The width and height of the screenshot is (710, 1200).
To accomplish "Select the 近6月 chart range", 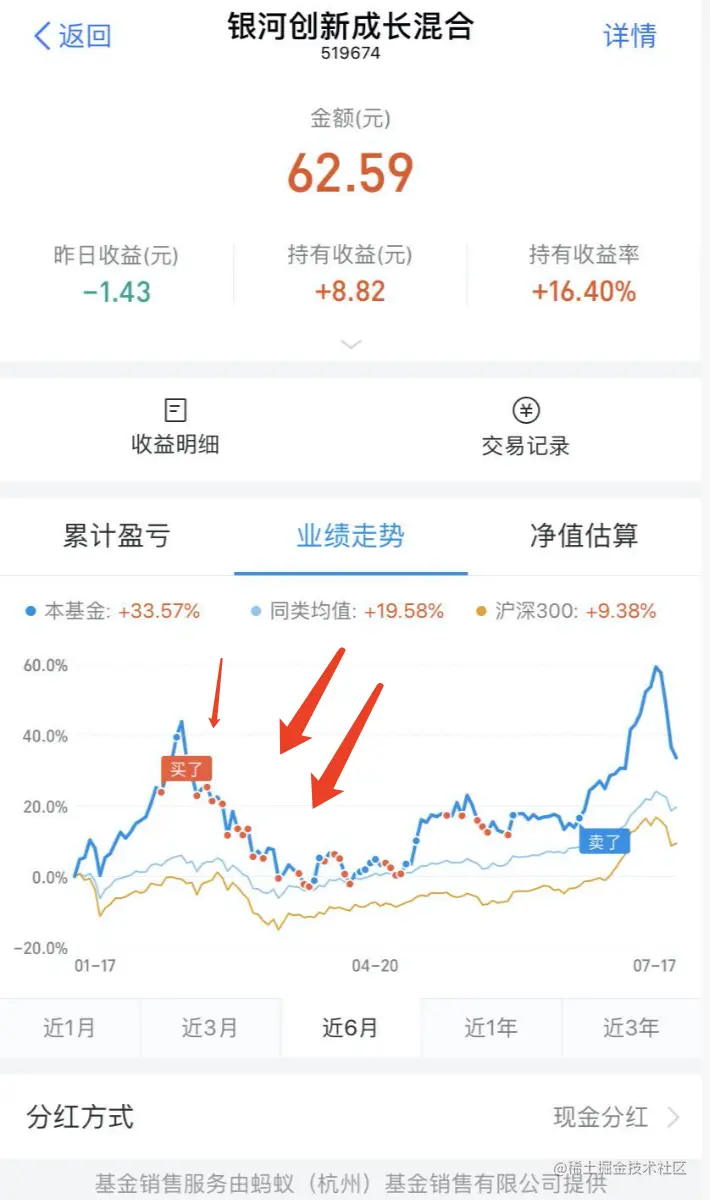I will point(350,1028).
